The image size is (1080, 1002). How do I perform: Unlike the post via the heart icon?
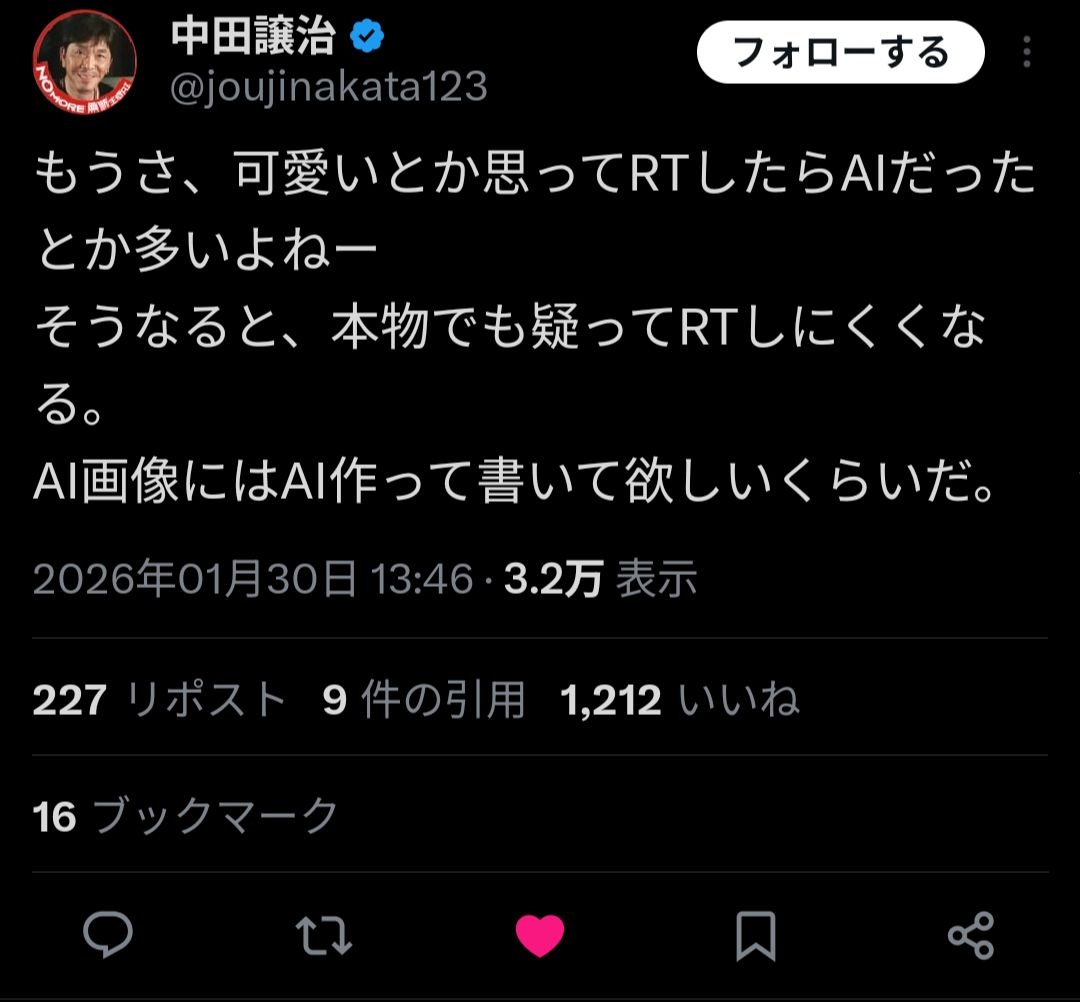coord(540,935)
